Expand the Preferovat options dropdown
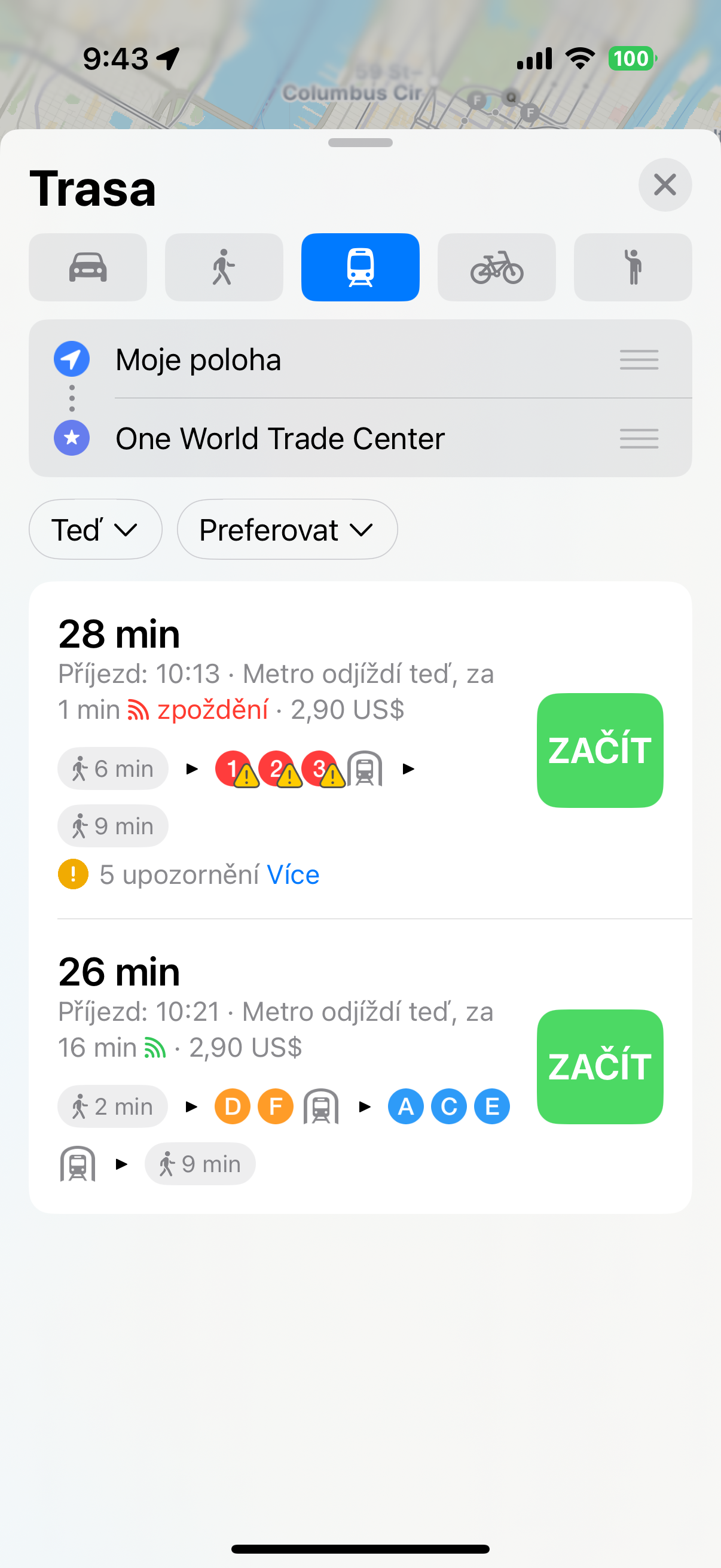Viewport: 721px width, 1568px height. (287, 530)
